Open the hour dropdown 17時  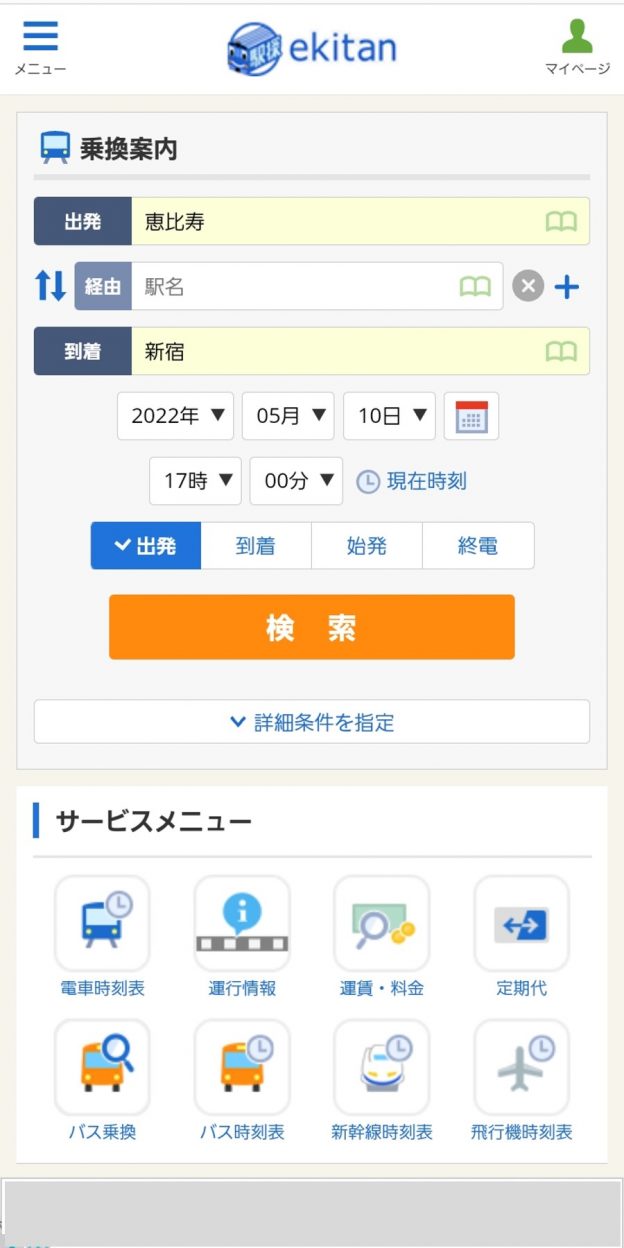[196, 481]
